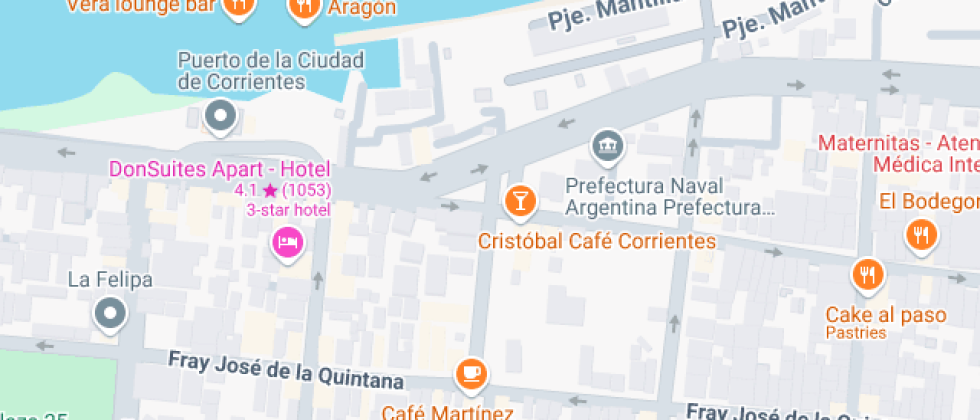Open the Café Martínez coffee pin
The image size is (980, 420).
470,373
